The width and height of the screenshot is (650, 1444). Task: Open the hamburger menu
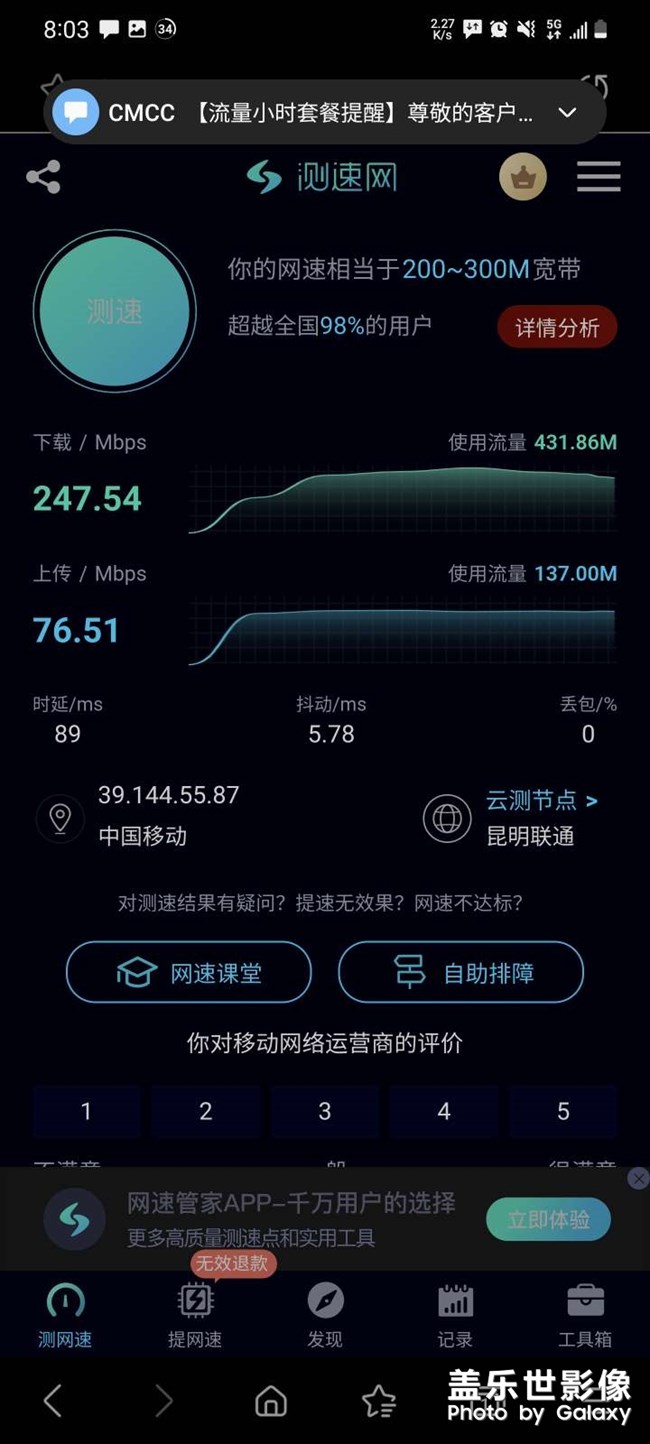click(x=598, y=178)
